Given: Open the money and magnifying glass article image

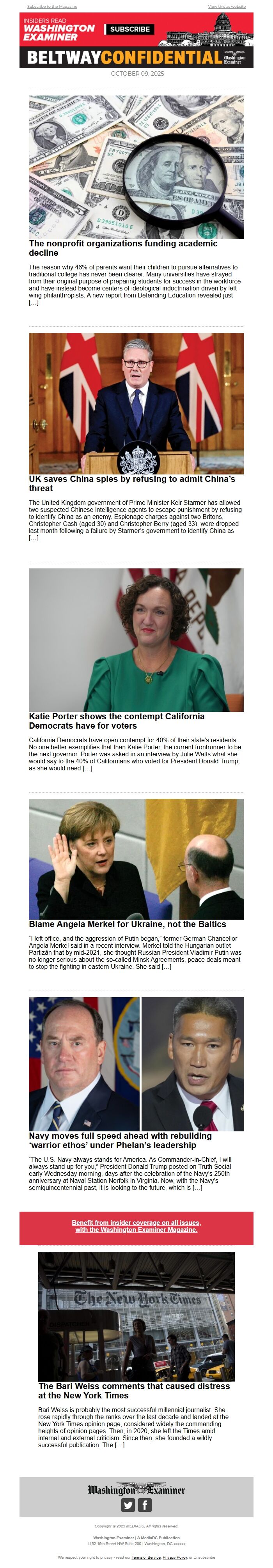Looking at the screenshot, I should (x=136, y=167).
